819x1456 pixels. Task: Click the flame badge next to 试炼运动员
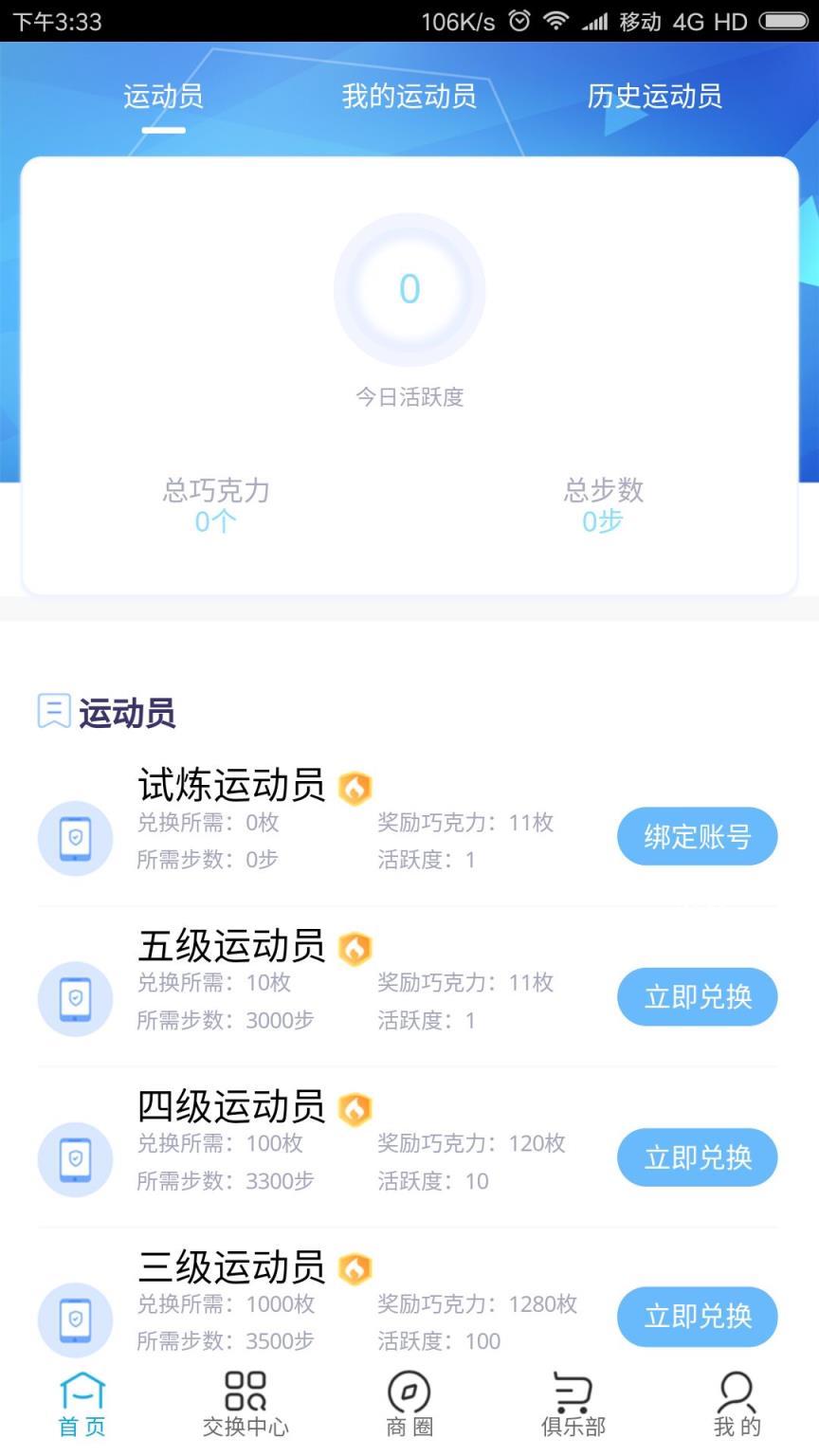355,789
